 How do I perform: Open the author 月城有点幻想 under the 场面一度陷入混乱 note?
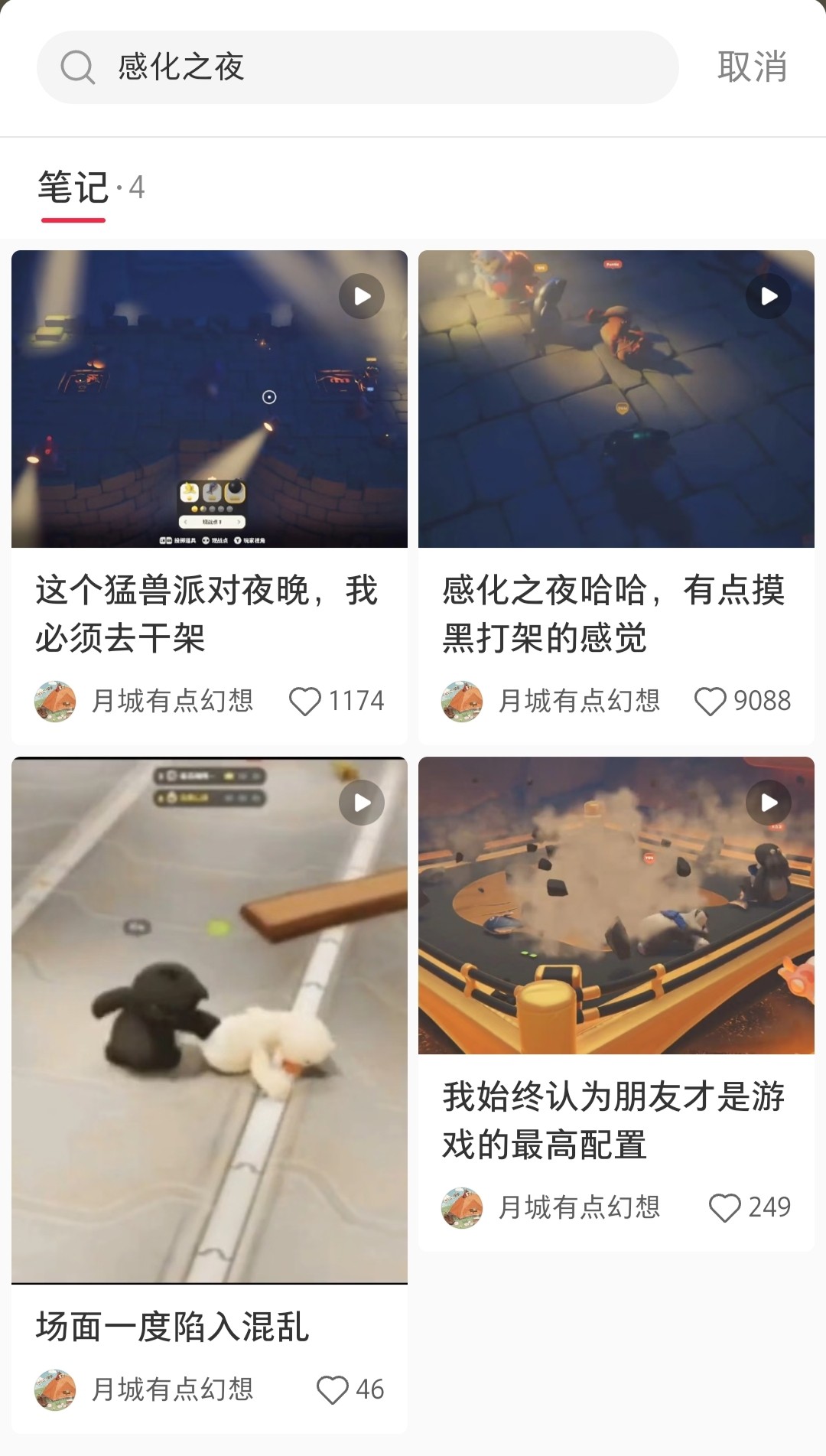point(172,1389)
